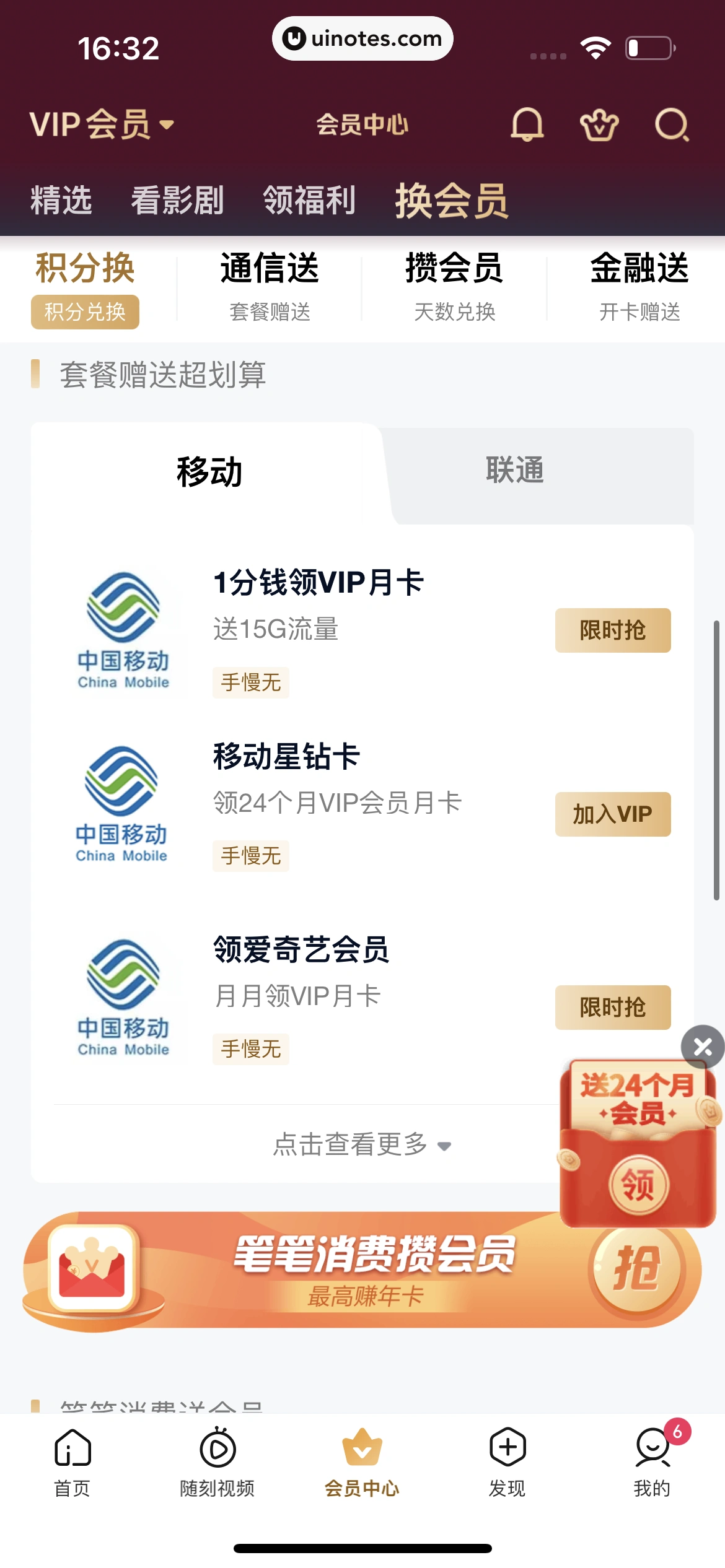Switch to 精选 top tab
The width and height of the screenshot is (725, 1568).
61,201
